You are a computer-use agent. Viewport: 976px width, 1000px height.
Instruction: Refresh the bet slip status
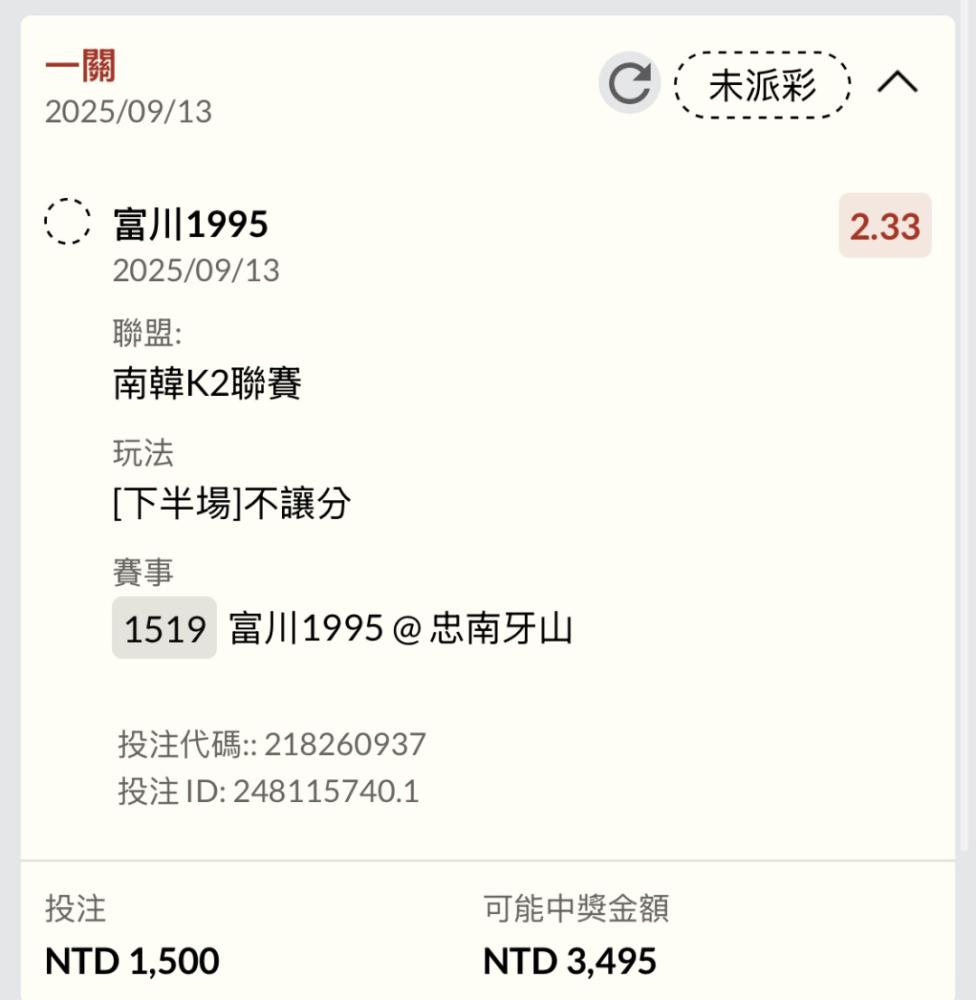(629, 84)
